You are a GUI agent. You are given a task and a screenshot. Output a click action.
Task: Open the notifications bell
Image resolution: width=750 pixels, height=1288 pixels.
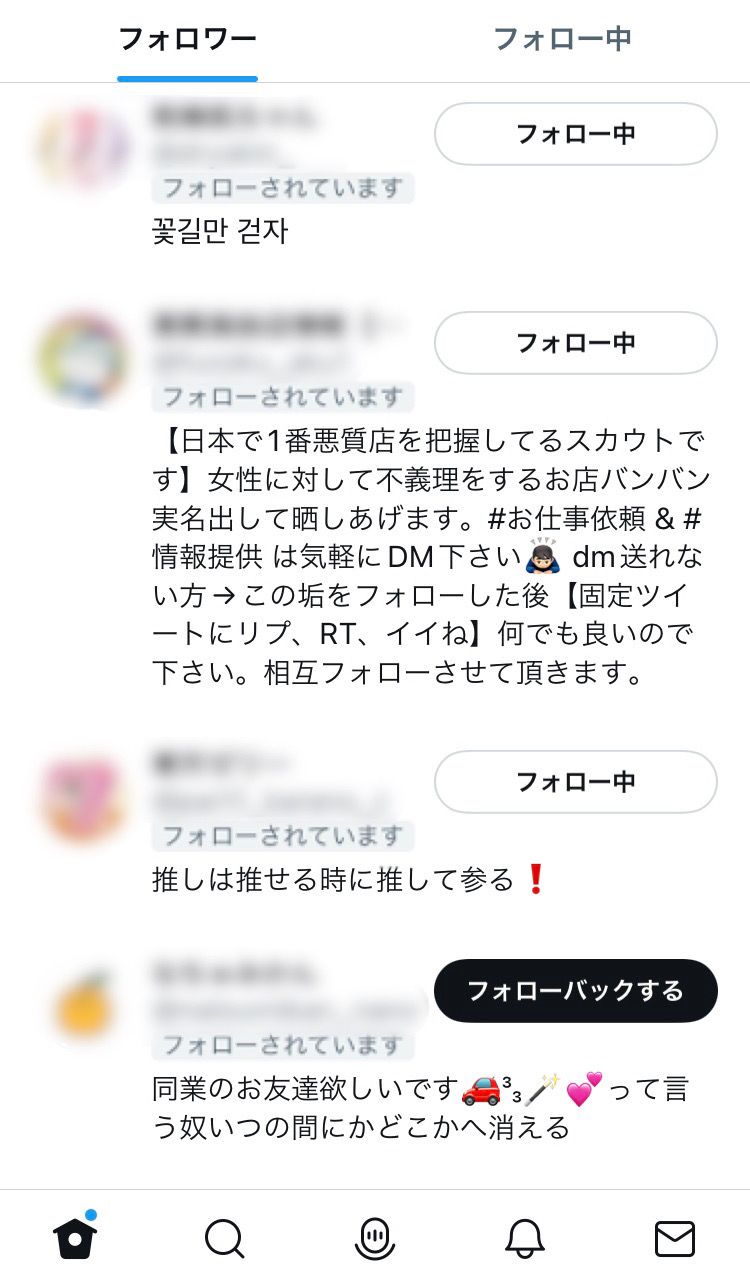point(525,1240)
